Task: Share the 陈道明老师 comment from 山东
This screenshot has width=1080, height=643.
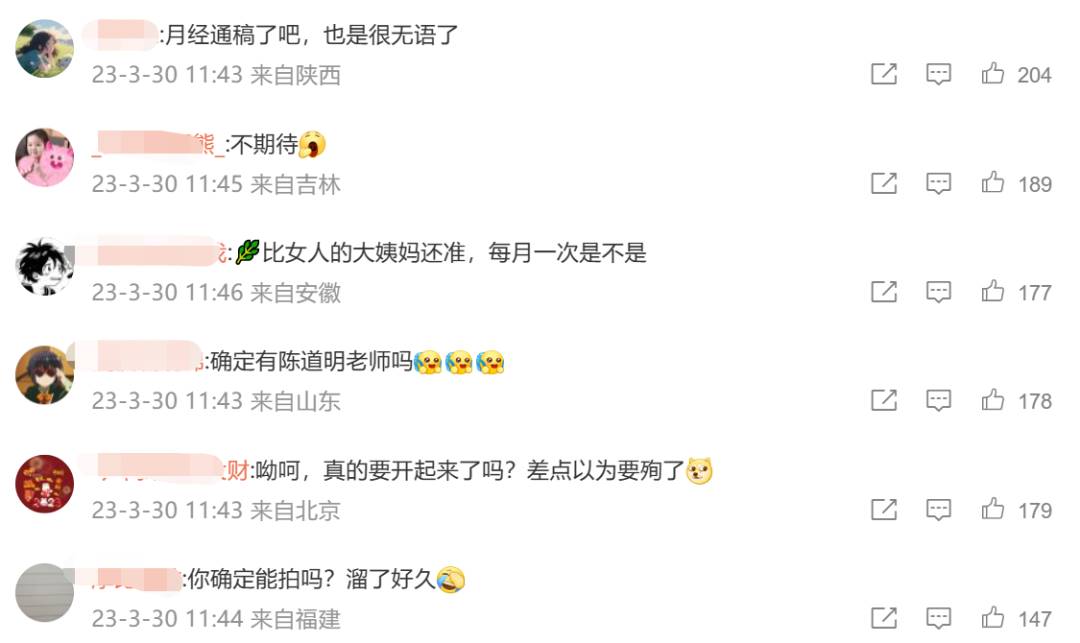Action: coord(884,401)
